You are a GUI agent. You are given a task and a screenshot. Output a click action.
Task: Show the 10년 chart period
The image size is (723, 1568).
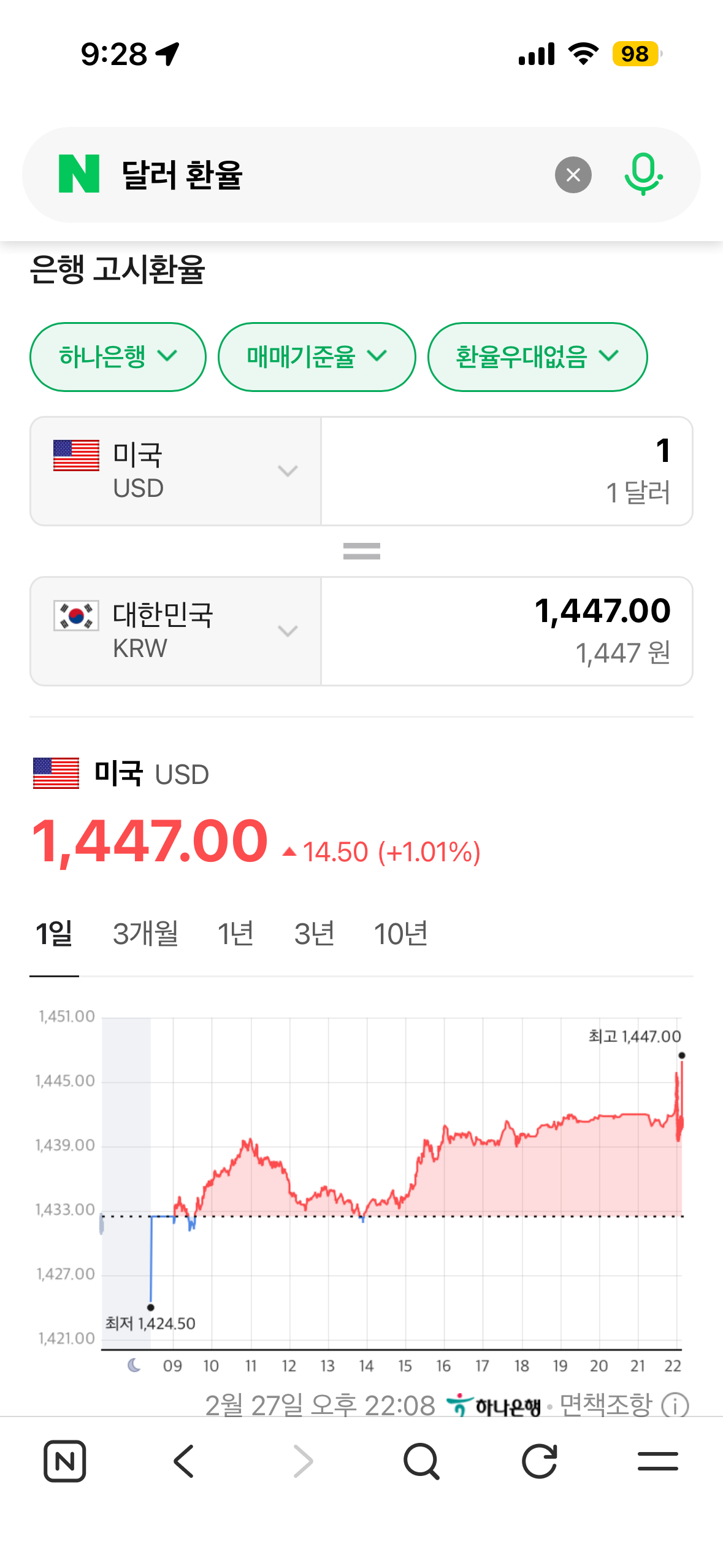pos(400,934)
